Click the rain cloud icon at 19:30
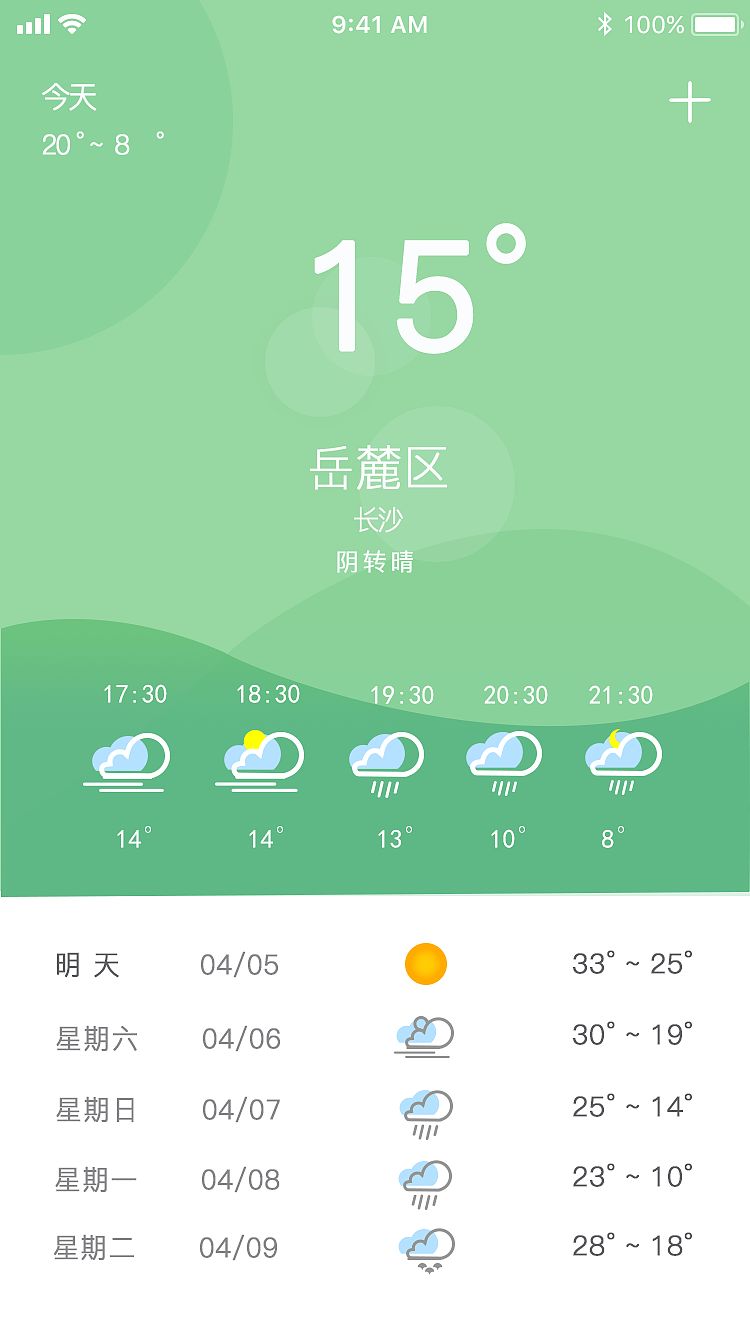This screenshot has height=1334, width=750. click(387, 762)
